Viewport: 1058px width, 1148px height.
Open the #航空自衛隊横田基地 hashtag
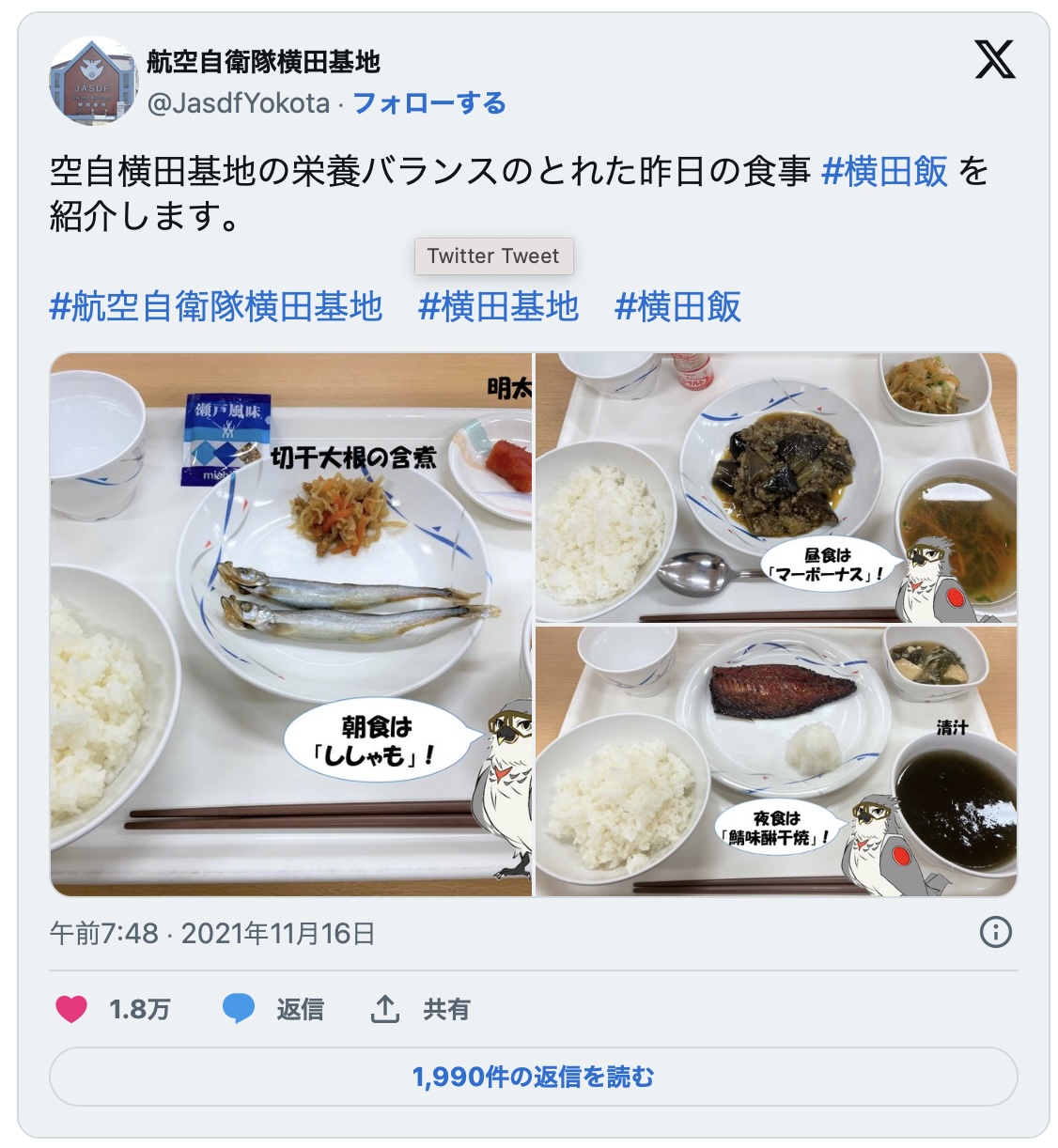click(215, 307)
